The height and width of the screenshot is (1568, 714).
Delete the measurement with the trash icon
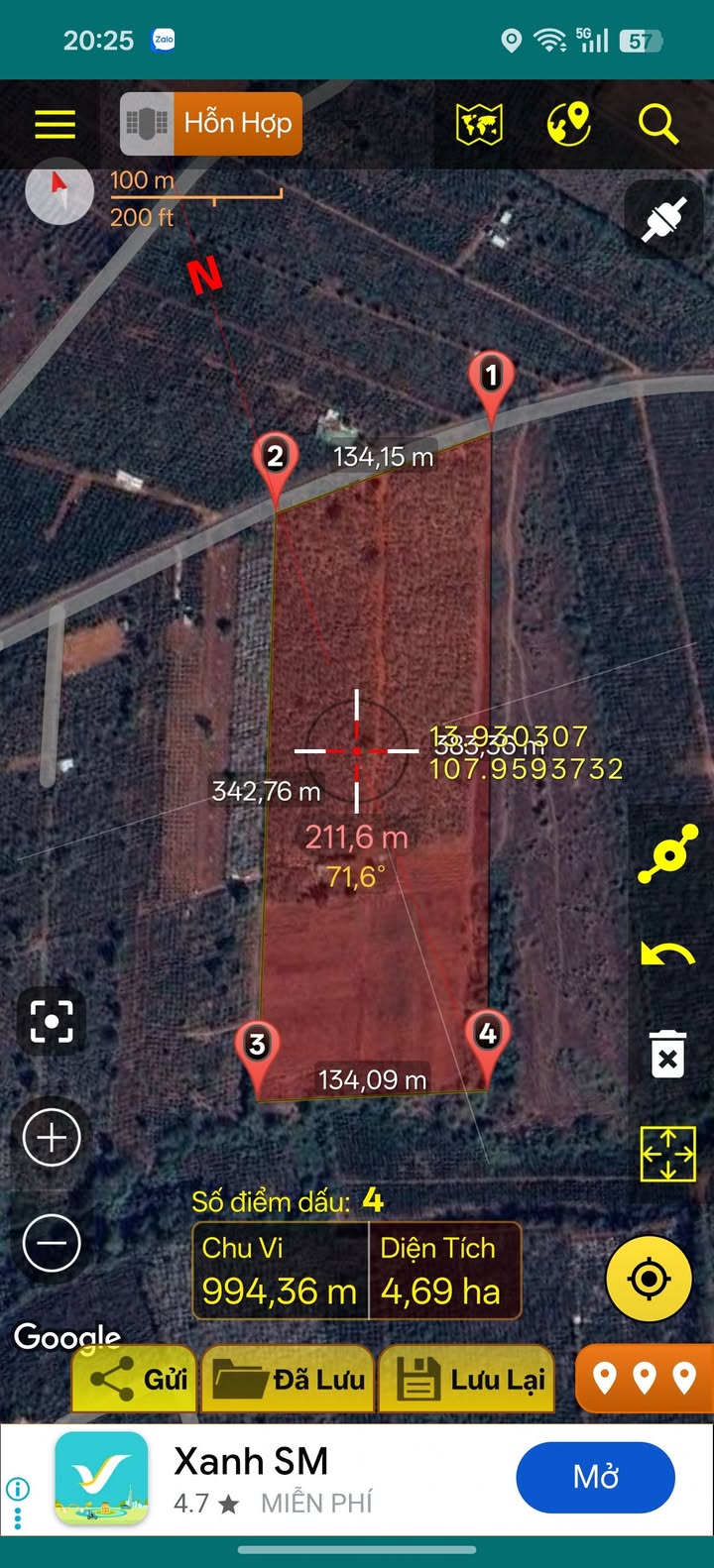tap(667, 1054)
